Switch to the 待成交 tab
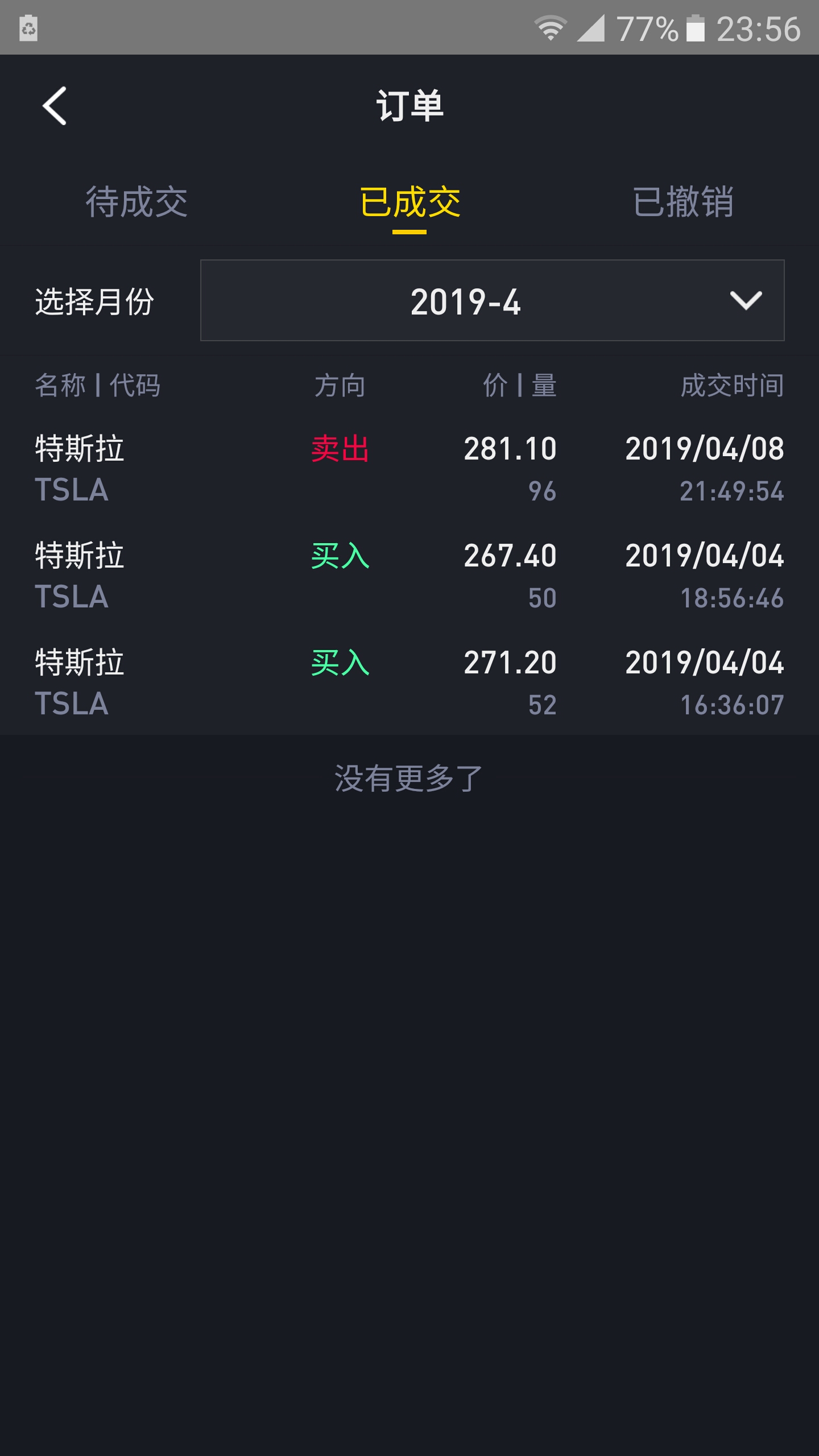The width and height of the screenshot is (819, 1456). pyautogui.click(x=136, y=202)
